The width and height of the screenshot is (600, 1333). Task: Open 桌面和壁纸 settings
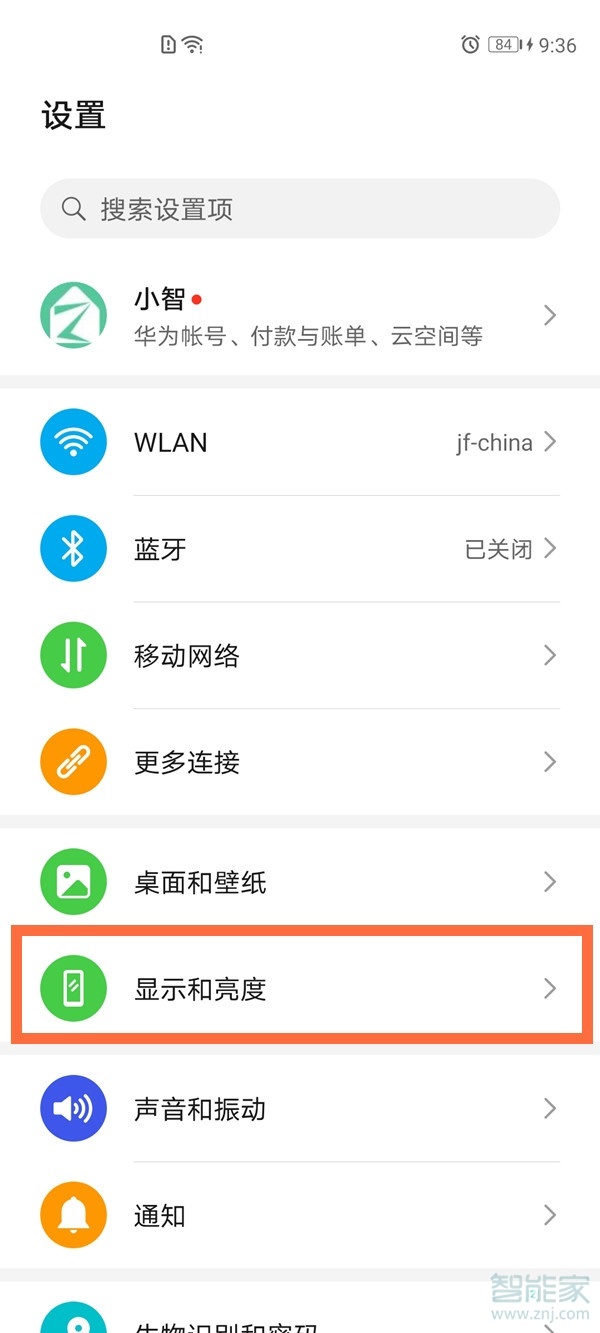click(300, 882)
